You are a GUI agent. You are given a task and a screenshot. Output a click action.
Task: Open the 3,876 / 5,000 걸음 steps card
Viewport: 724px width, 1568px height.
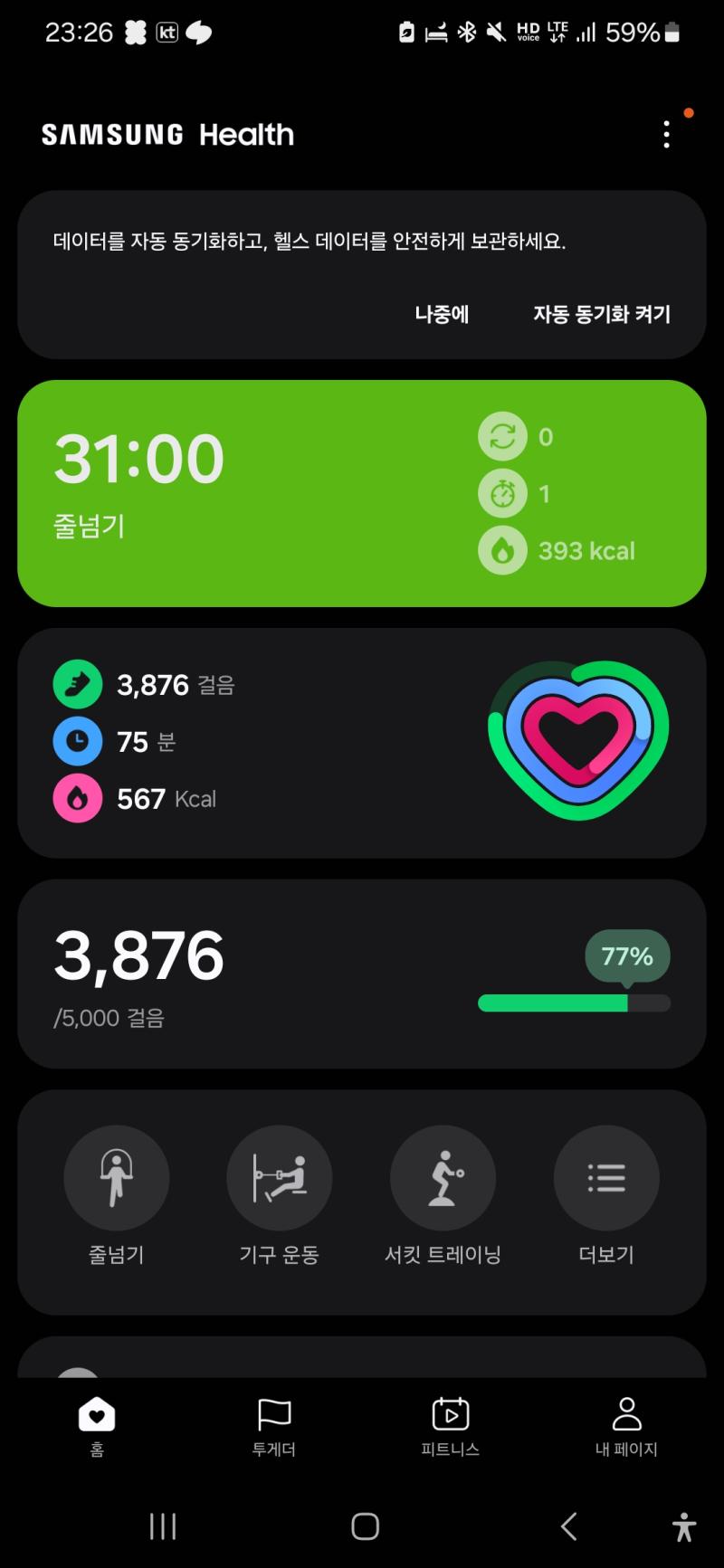coord(362,974)
